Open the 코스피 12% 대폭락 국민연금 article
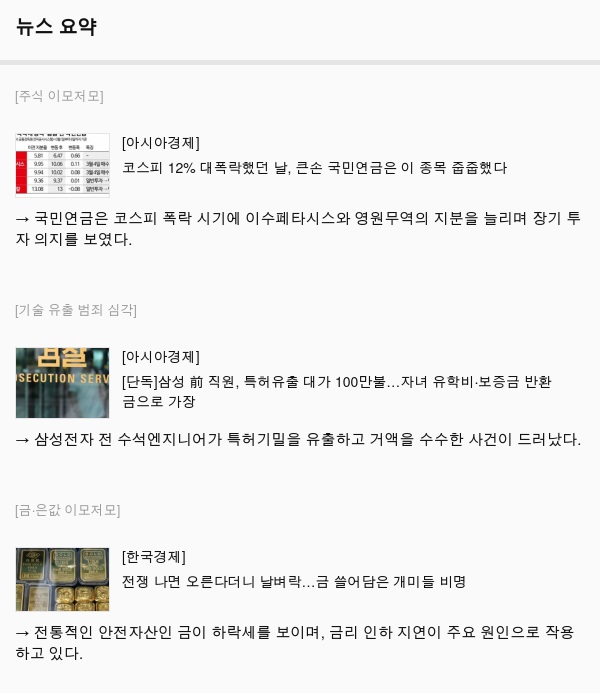The image size is (600, 693). (314, 168)
